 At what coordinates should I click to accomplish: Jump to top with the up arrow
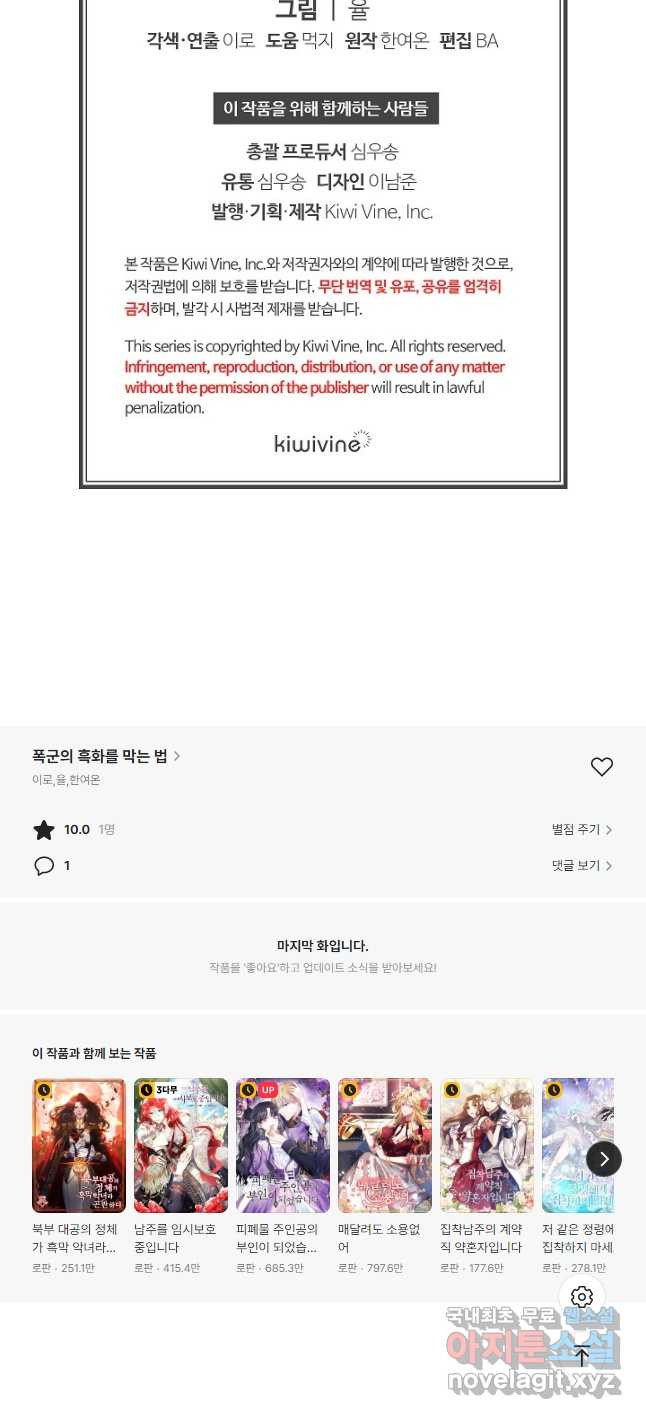click(582, 1356)
